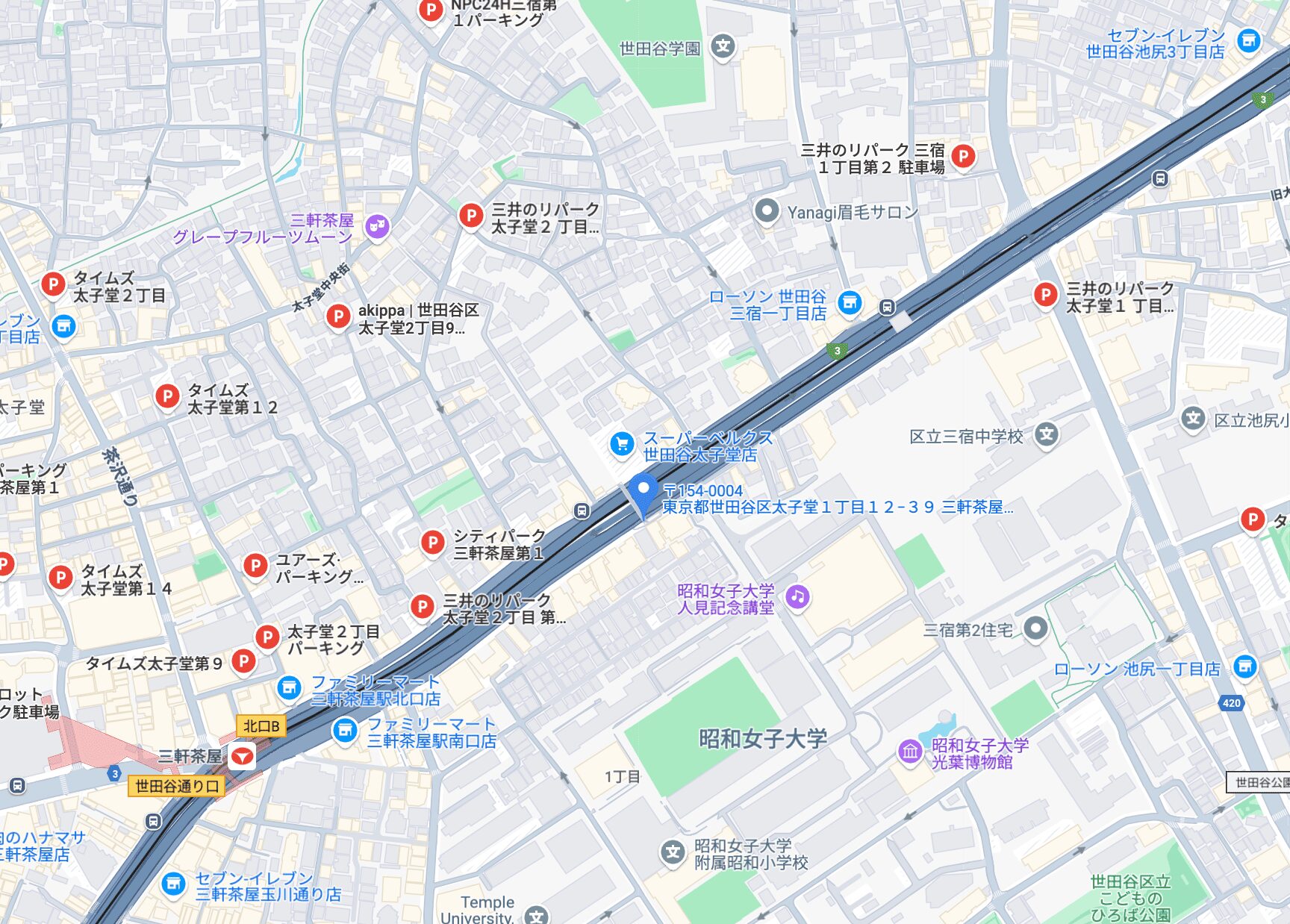Open ファミリーマート 三軒茶屋駅北口店 marker
1290x924 pixels.
pyautogui.click(x=289, y=688)
